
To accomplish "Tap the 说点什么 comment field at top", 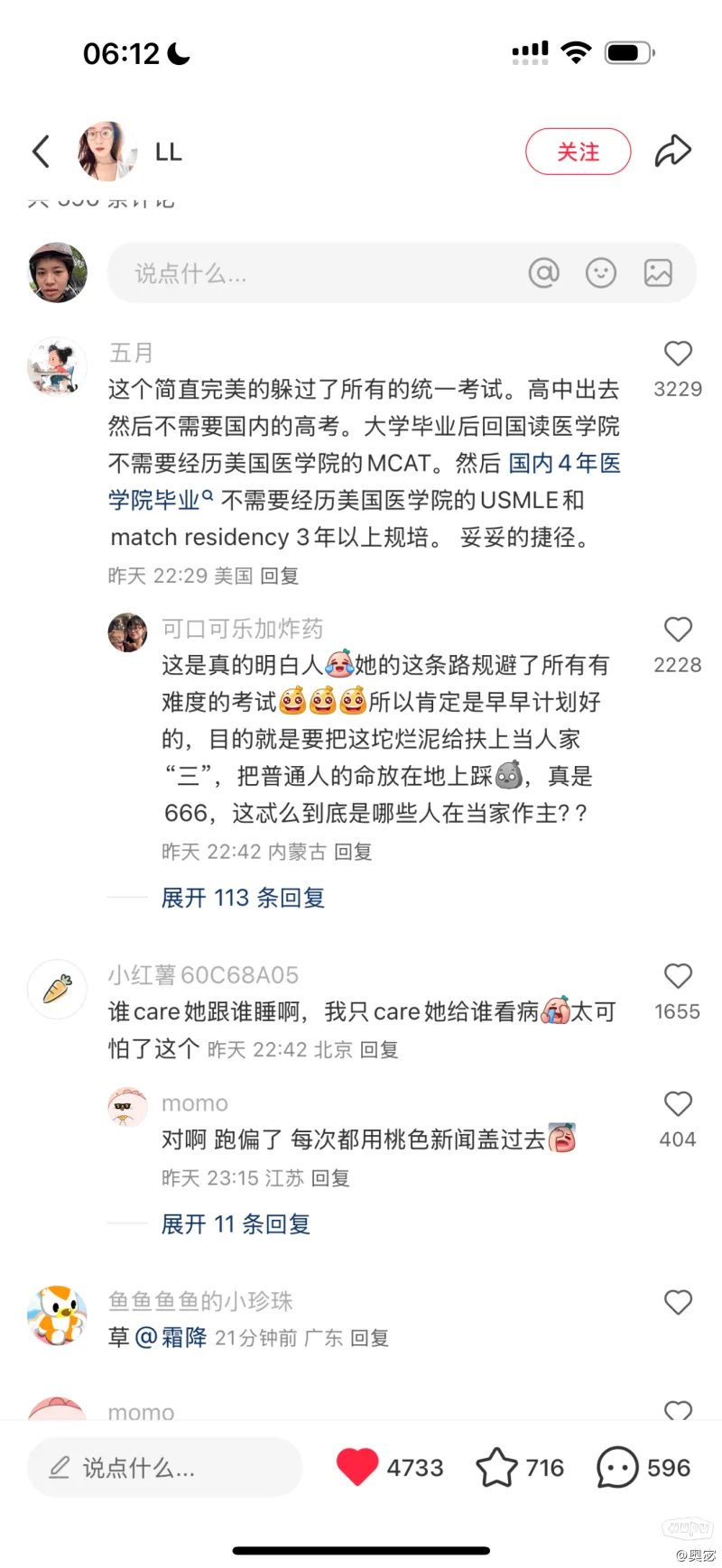I will pyautogui.click(x=307, y=272).
